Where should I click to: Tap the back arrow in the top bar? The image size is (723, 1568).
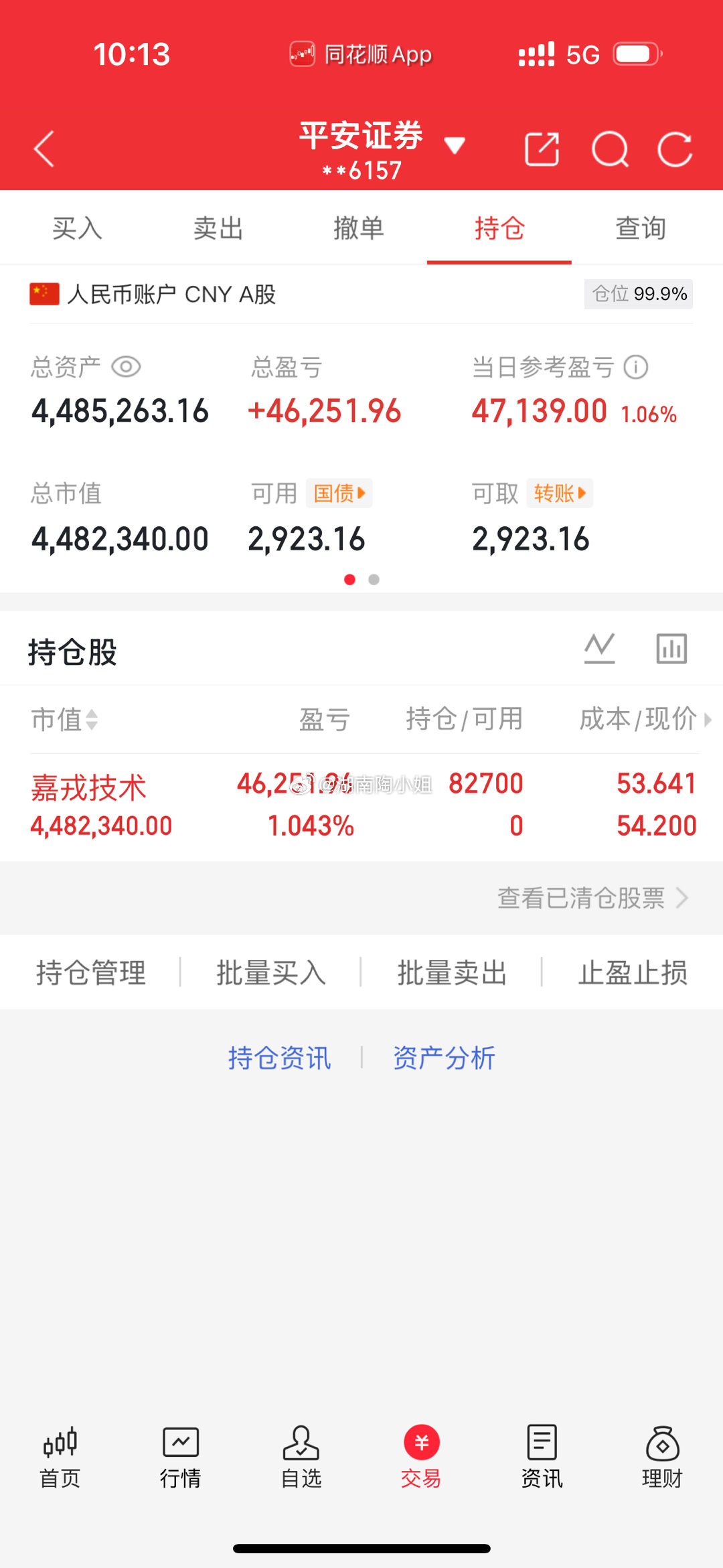click(x=44, y=149)
